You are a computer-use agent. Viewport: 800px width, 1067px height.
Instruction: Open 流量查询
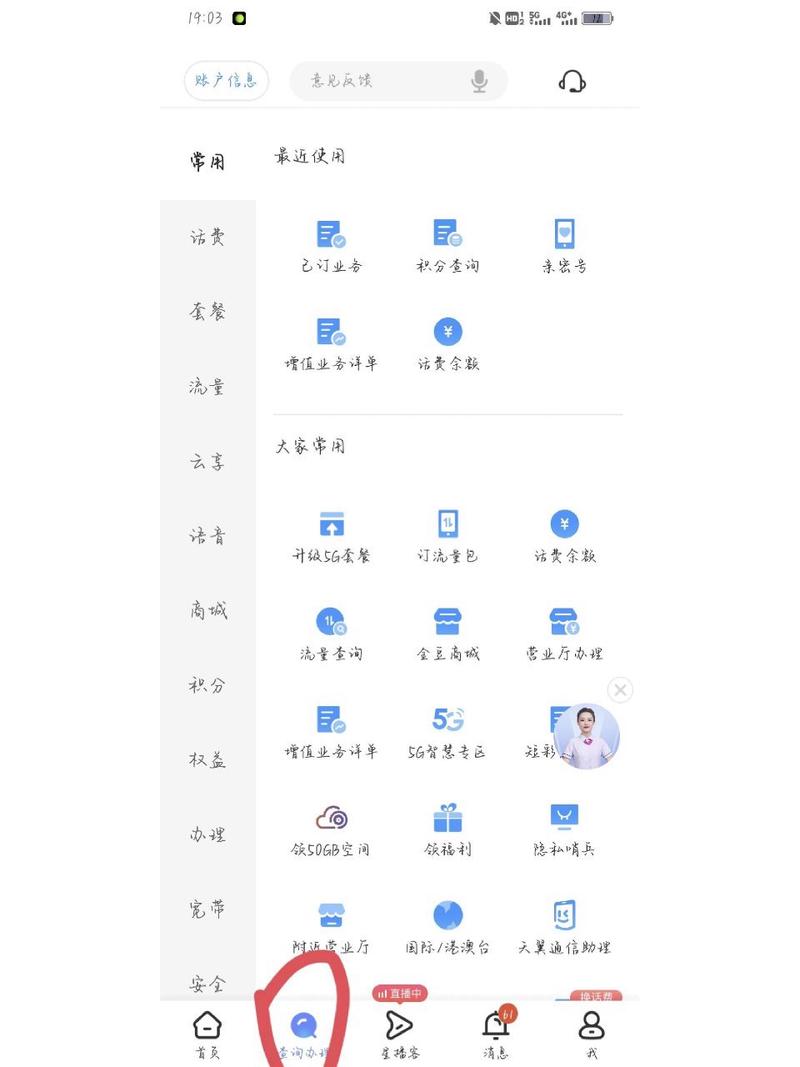(x=331, y=634)
